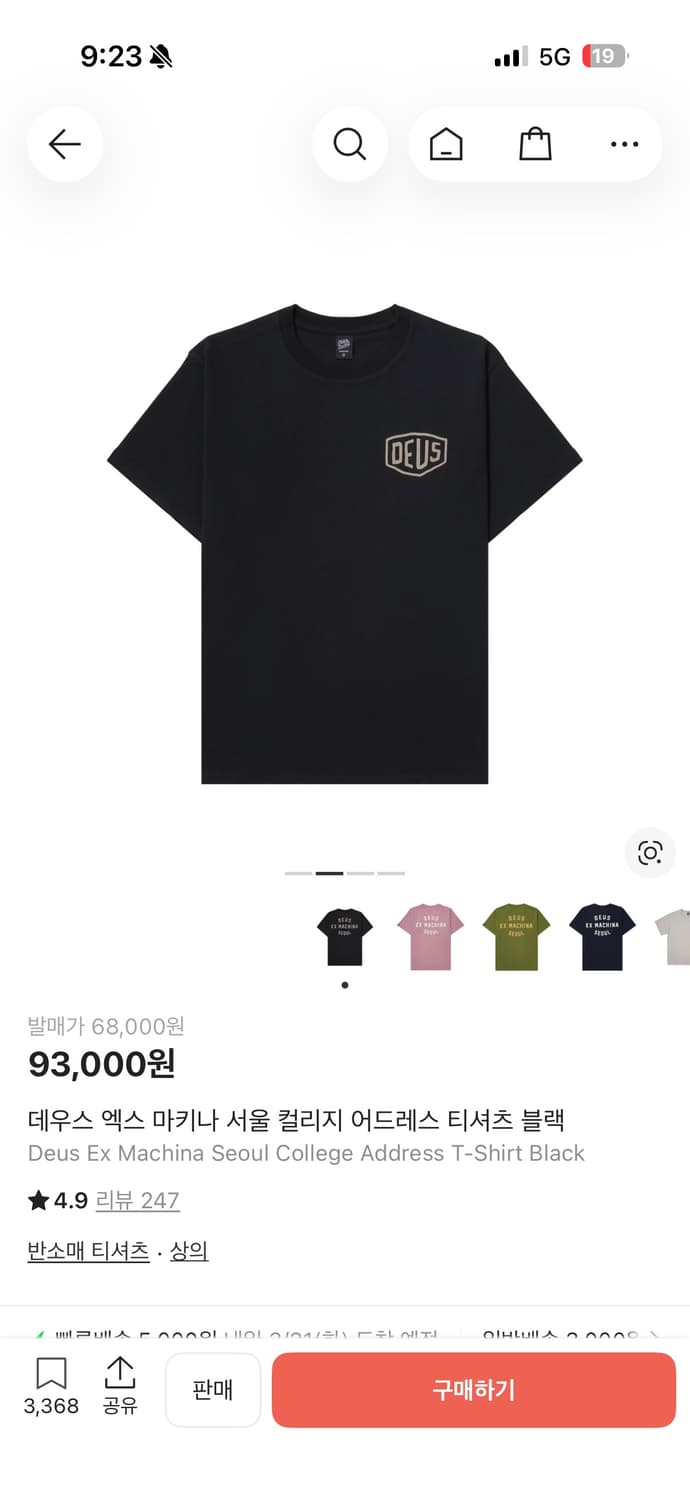The image size is (690, 1500).
Task: Select the navy T-shirt variant thumbnail
Action: pyautogui.click(x=602, y=936)
